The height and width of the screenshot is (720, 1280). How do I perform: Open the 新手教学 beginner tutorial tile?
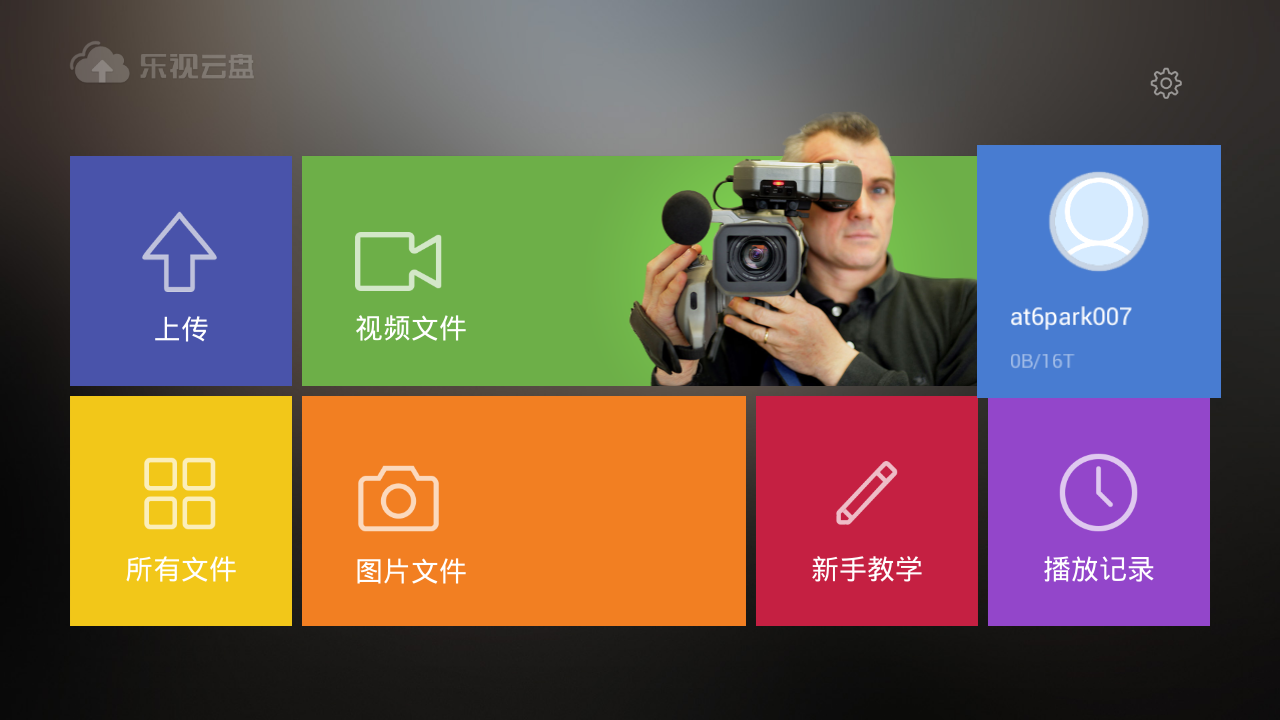pyautogui.click(x=867, y=511)
